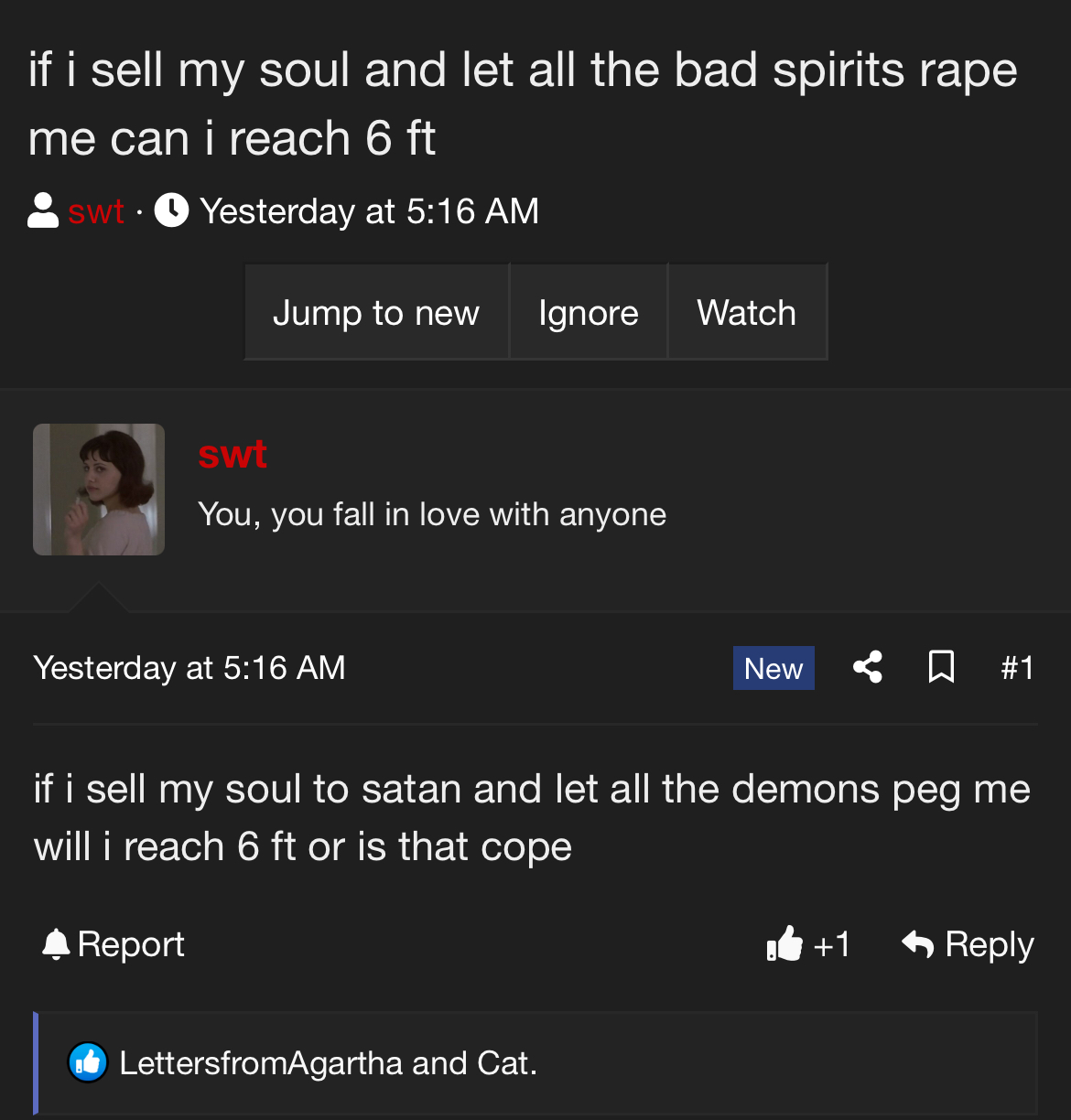Reply to swt's post
Screen dimensions: 1071x1120
point(968,944)
